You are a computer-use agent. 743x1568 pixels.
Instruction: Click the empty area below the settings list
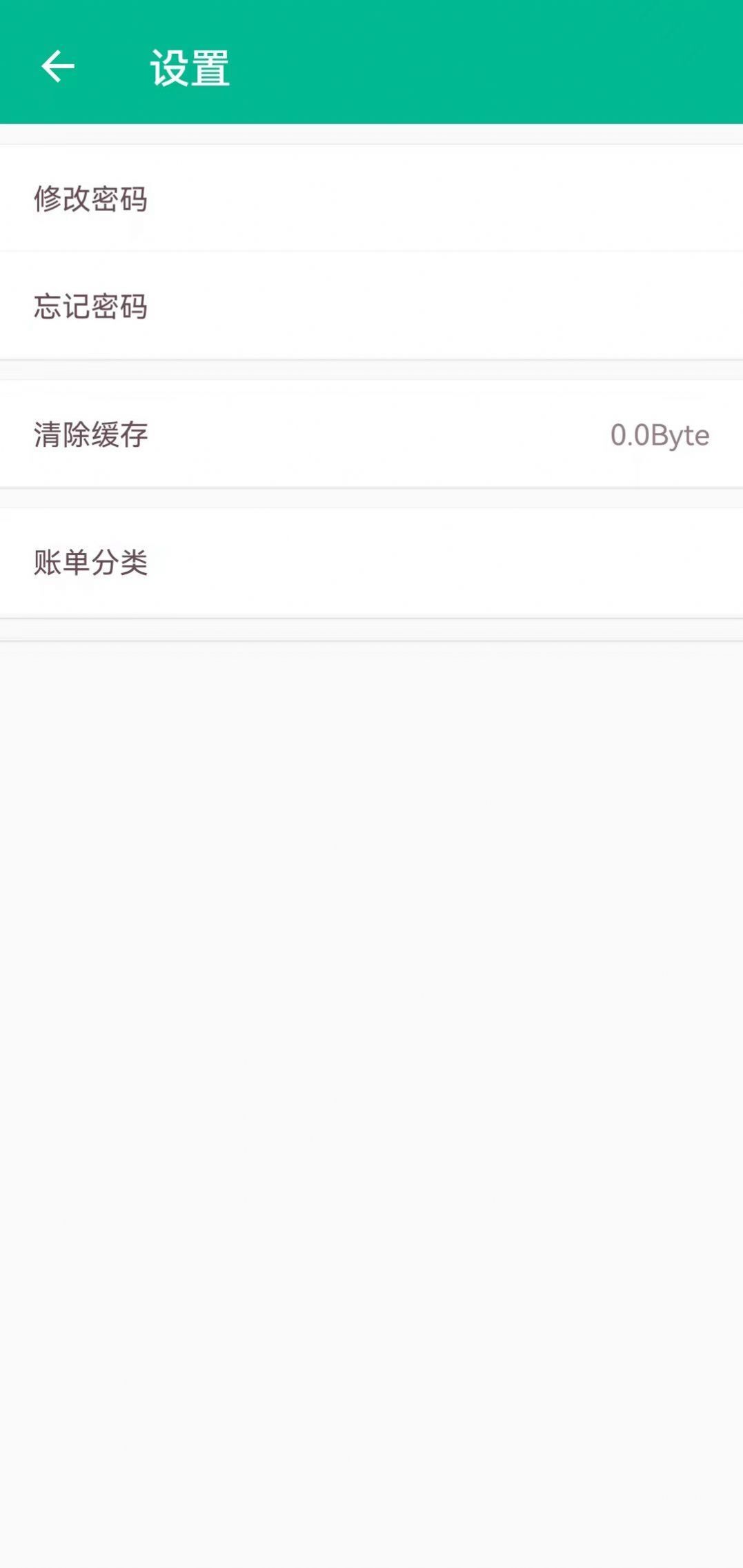371,1034
